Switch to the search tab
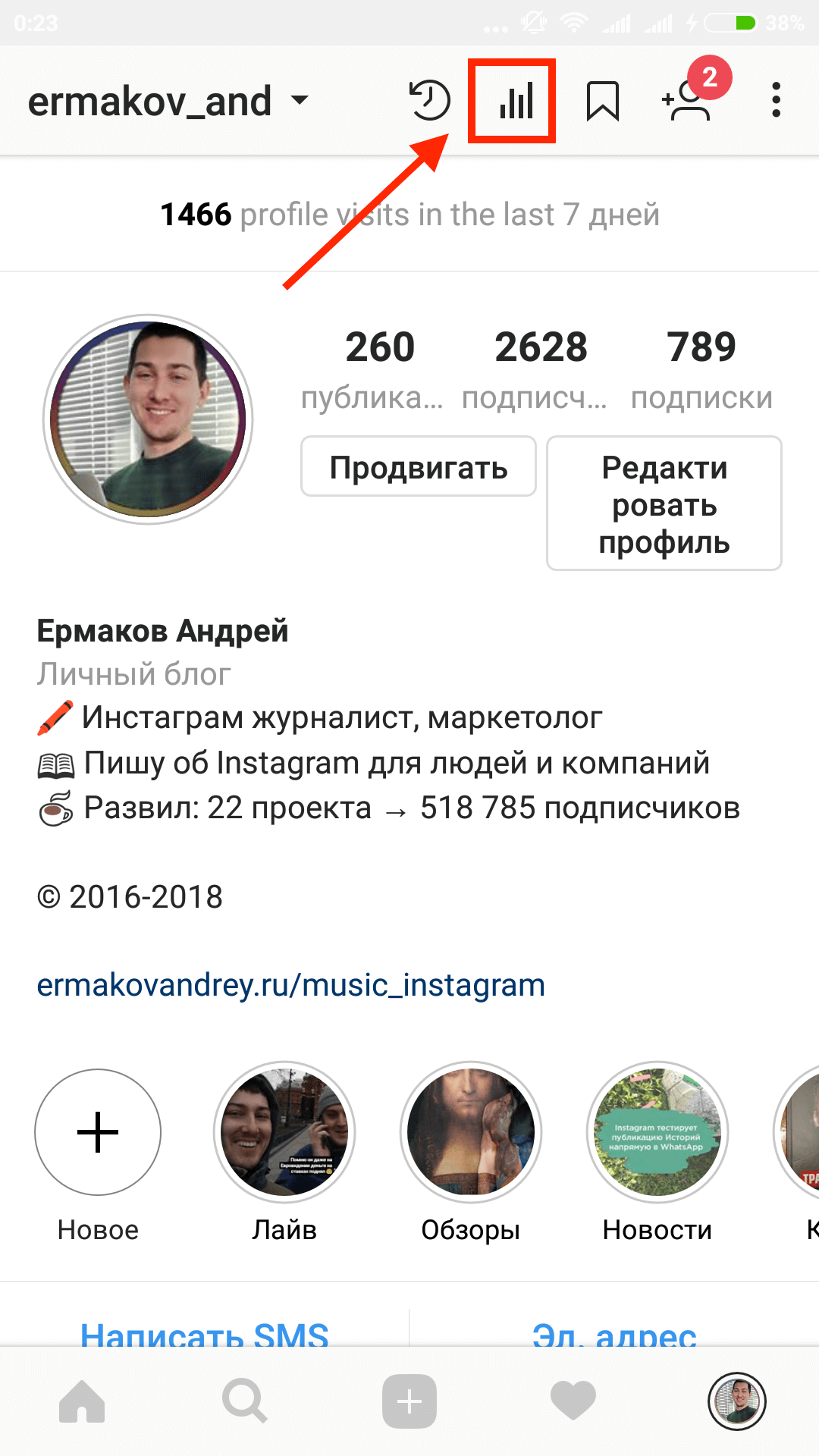This screenshot has width=819, height=1456. (245, 1401)
